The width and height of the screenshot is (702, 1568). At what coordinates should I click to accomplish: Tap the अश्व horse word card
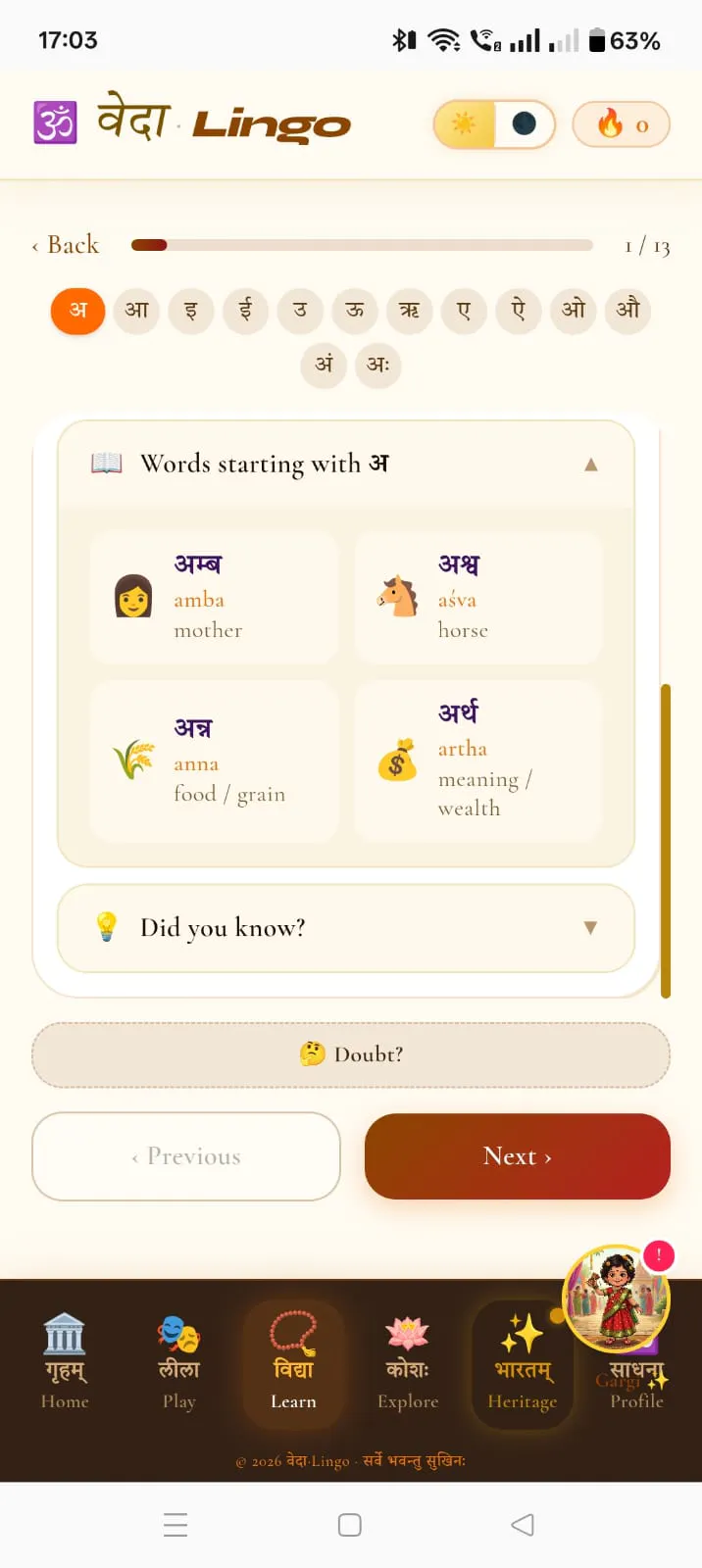(478, 597)
